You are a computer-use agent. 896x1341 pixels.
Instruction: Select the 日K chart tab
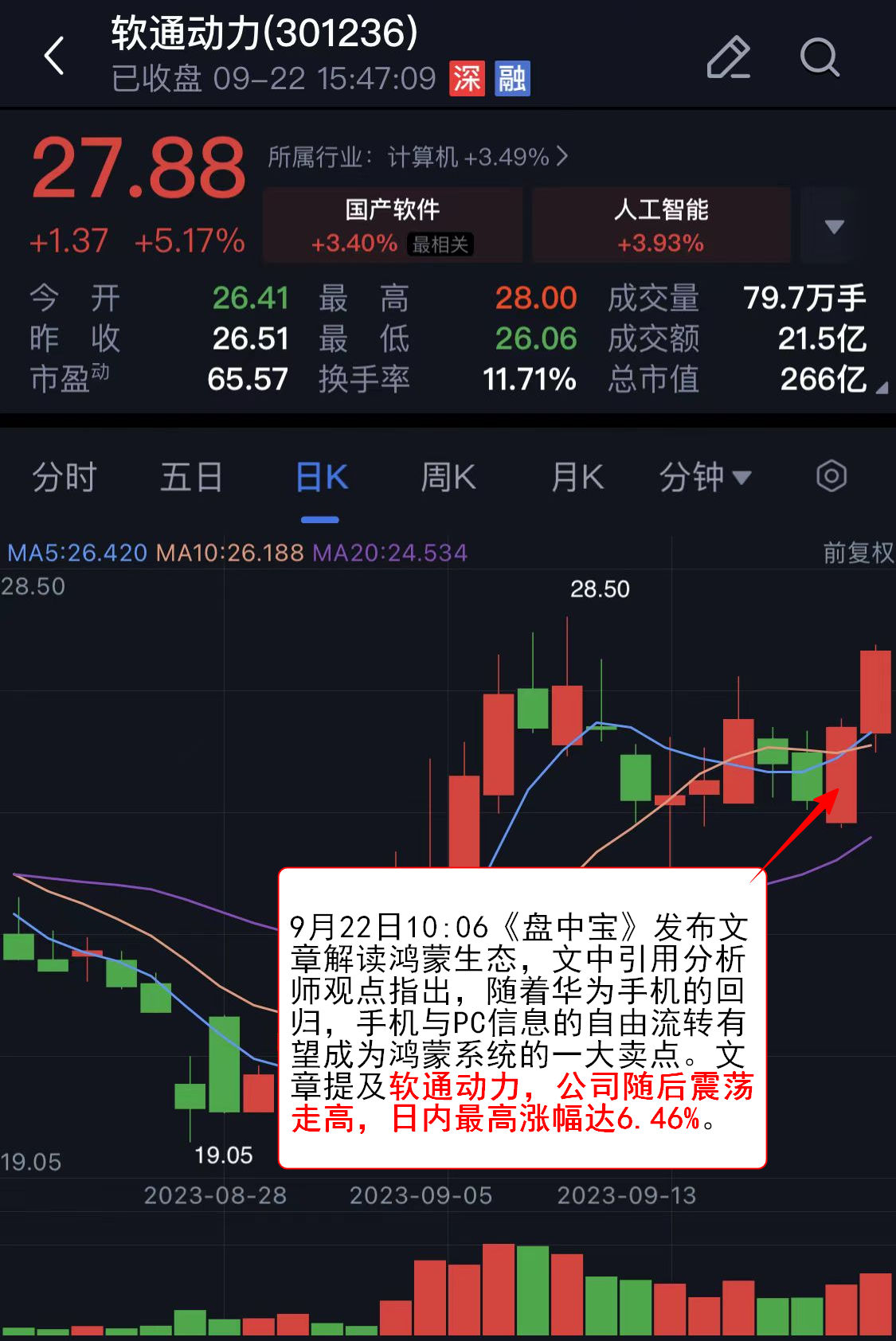tap(321, 478)
